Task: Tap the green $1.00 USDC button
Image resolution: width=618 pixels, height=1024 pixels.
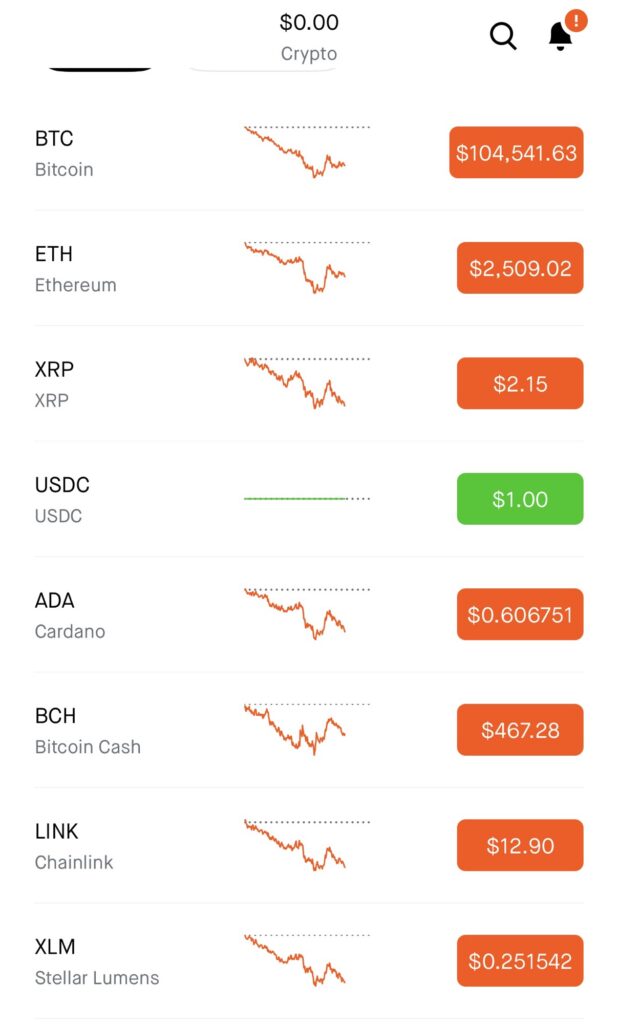Action: pyautogui.click(x=520, y=499)
